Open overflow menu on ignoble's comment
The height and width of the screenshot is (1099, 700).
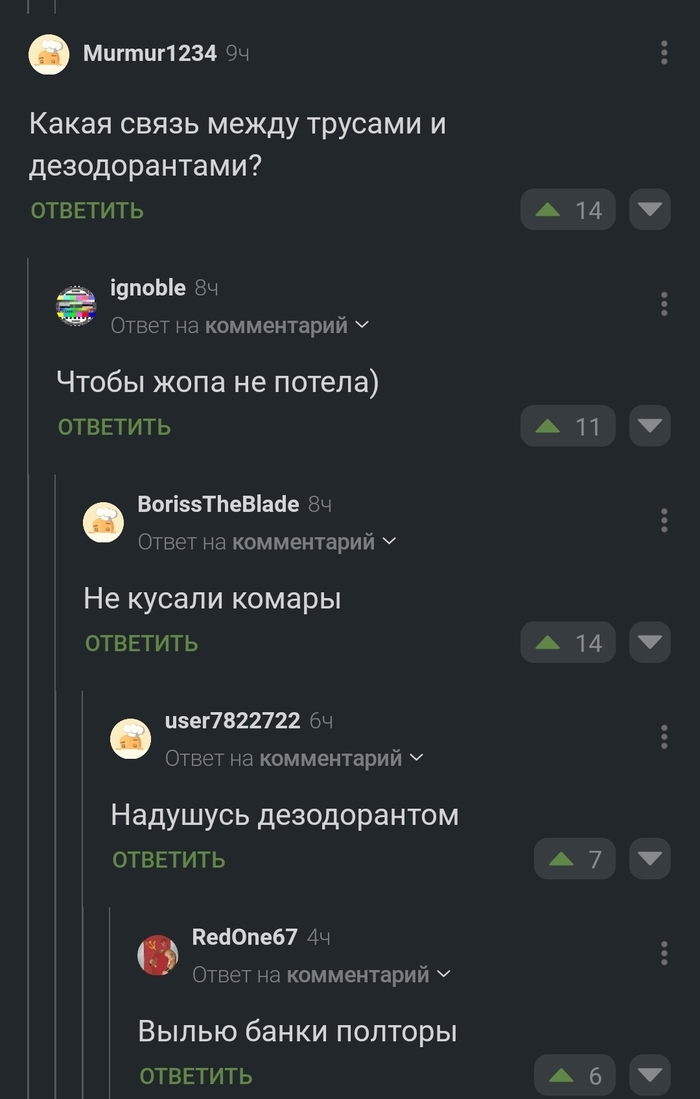click(x=664, y=304)
